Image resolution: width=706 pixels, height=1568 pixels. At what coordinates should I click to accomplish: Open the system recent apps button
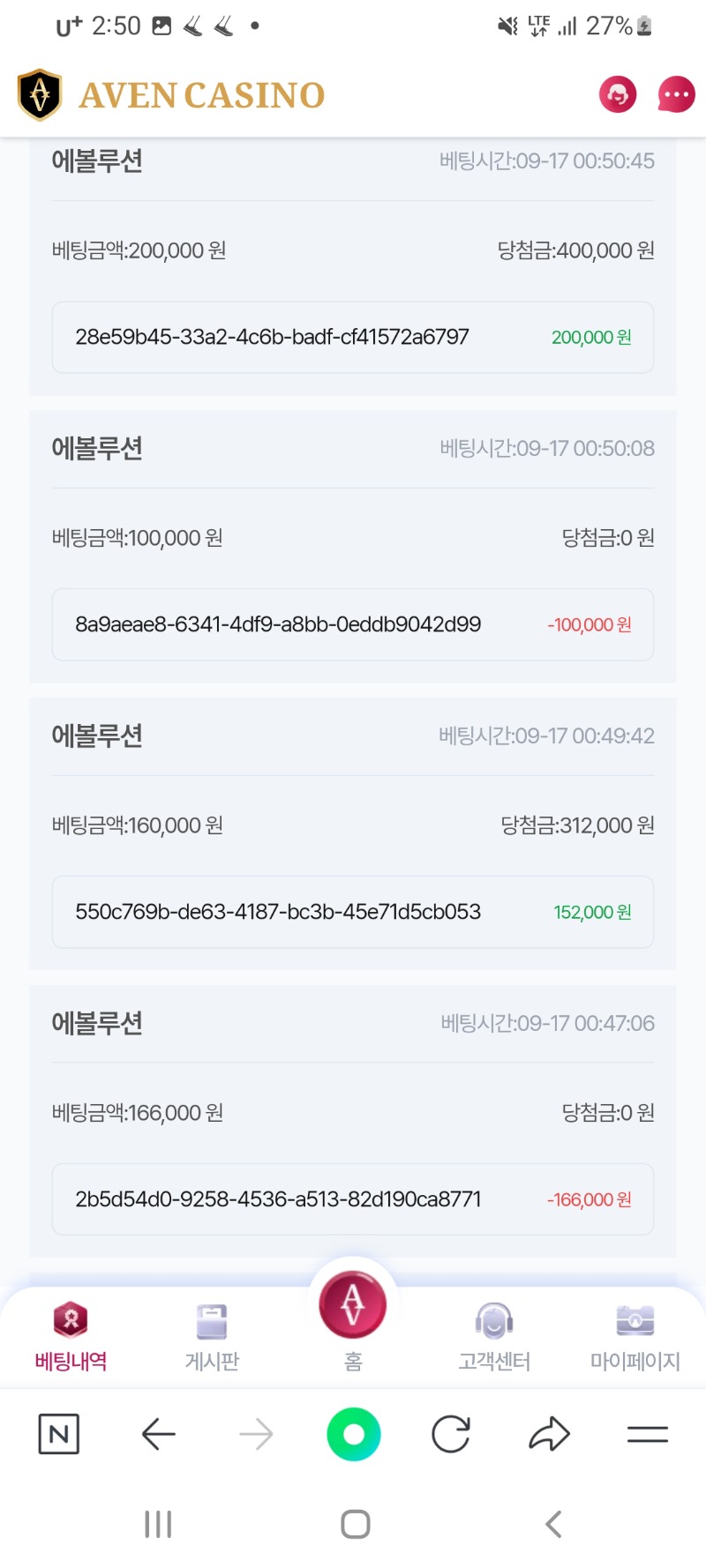(x=158, y=1524)
